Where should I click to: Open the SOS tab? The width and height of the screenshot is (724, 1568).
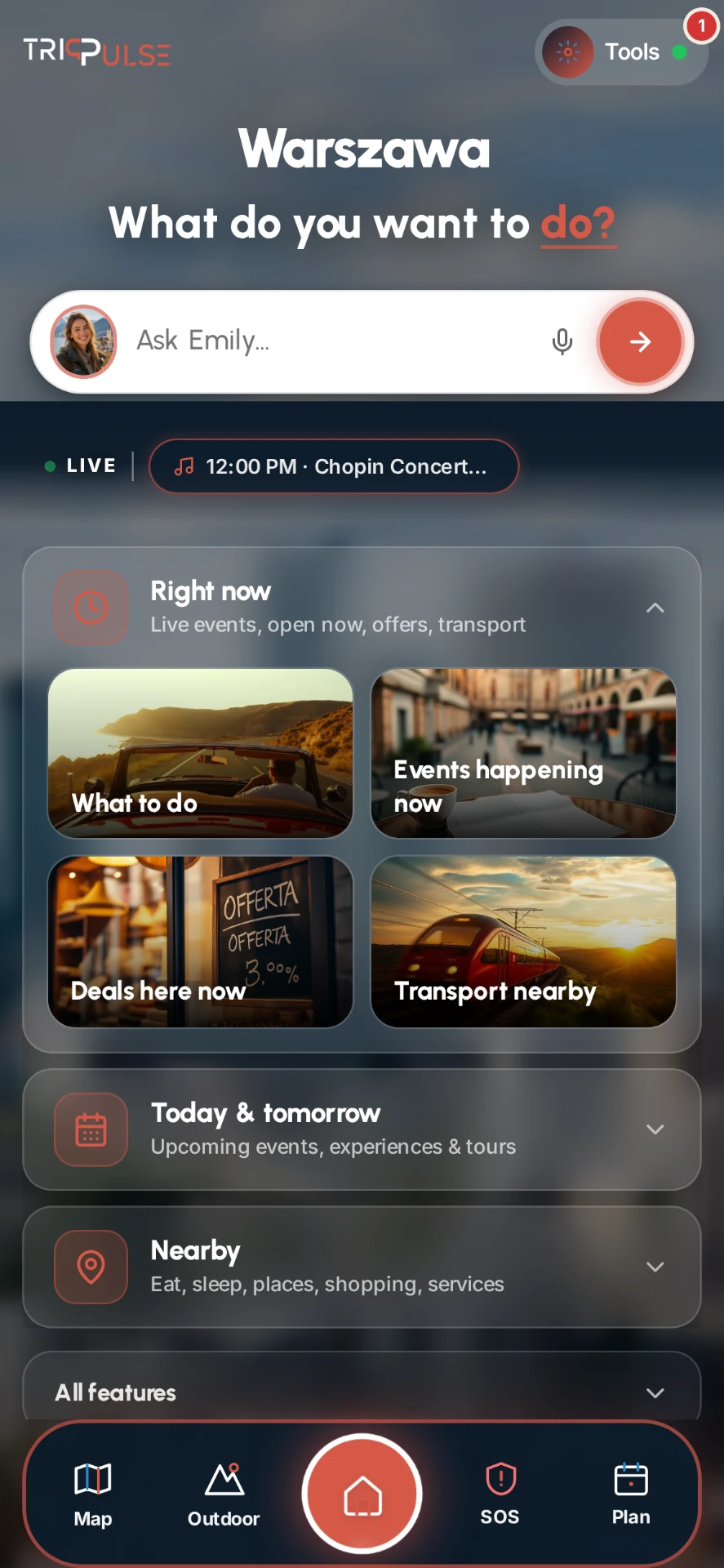500,1494
